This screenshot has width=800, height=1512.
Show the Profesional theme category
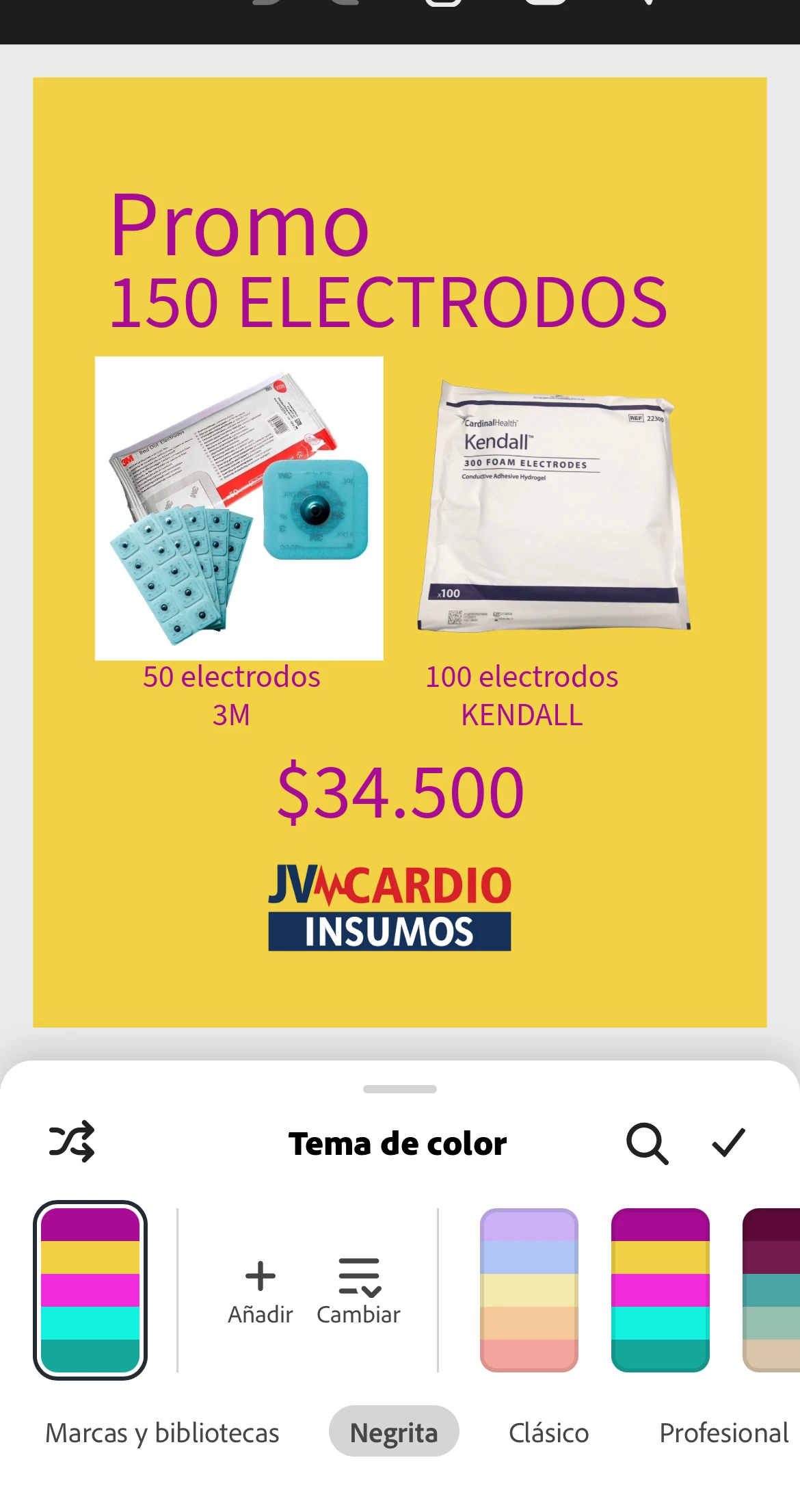pyautogui.click(x=723, y=1433)
